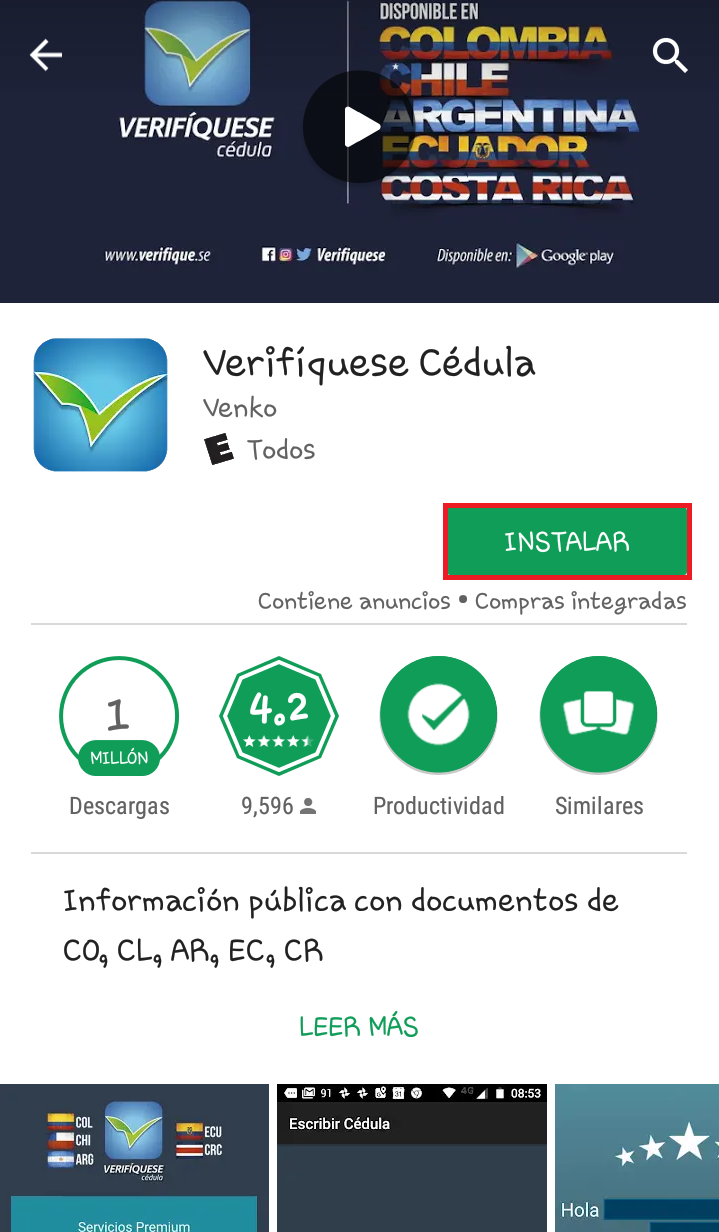719x1232 pixels.
Task: Show Similares apps
Action: tap(598, 716)
